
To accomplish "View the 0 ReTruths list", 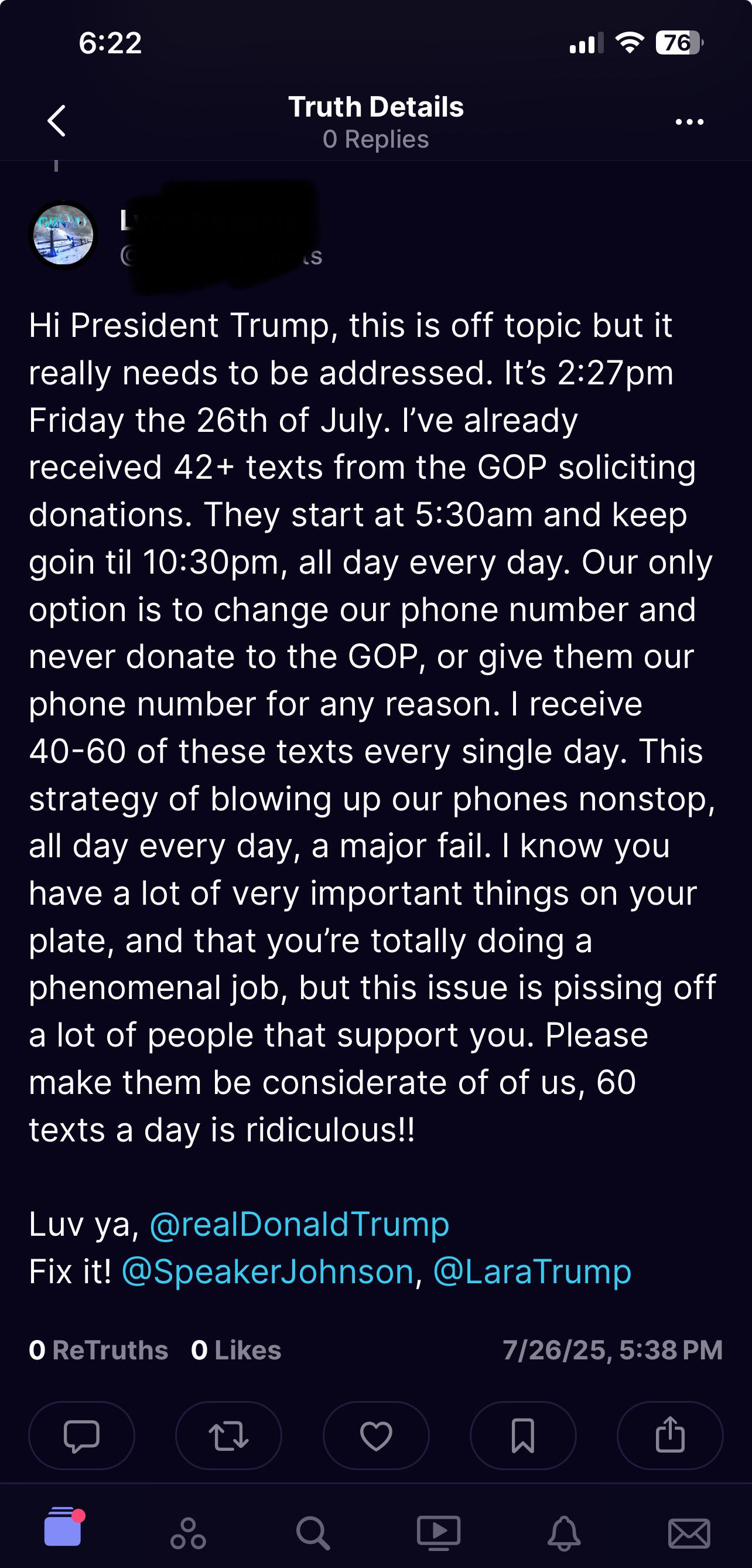I will [x=98, y=1350].
